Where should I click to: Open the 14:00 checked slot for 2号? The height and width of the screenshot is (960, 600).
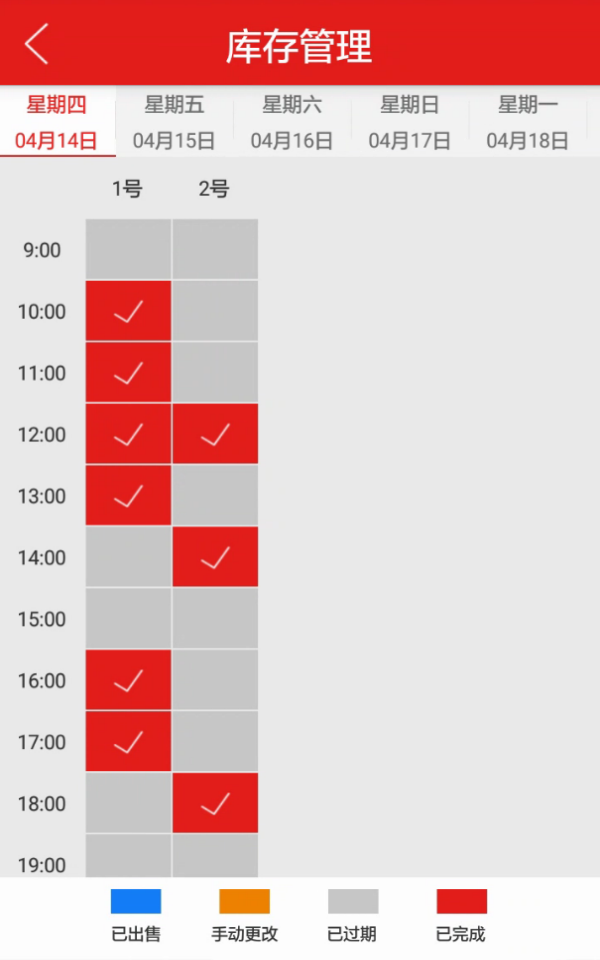click(215, 557)
